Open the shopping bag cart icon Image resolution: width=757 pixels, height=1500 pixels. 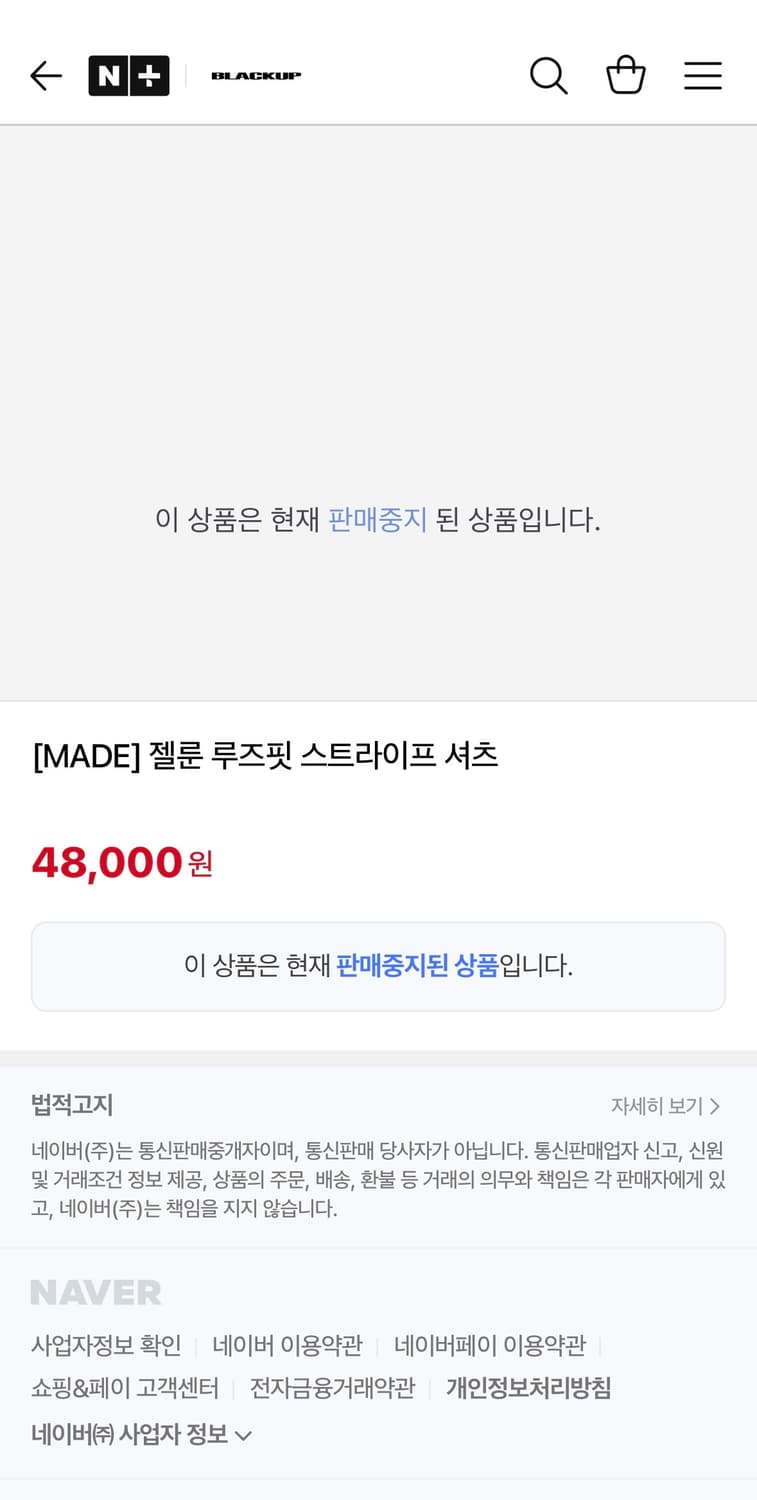click(x=626, y=74)
